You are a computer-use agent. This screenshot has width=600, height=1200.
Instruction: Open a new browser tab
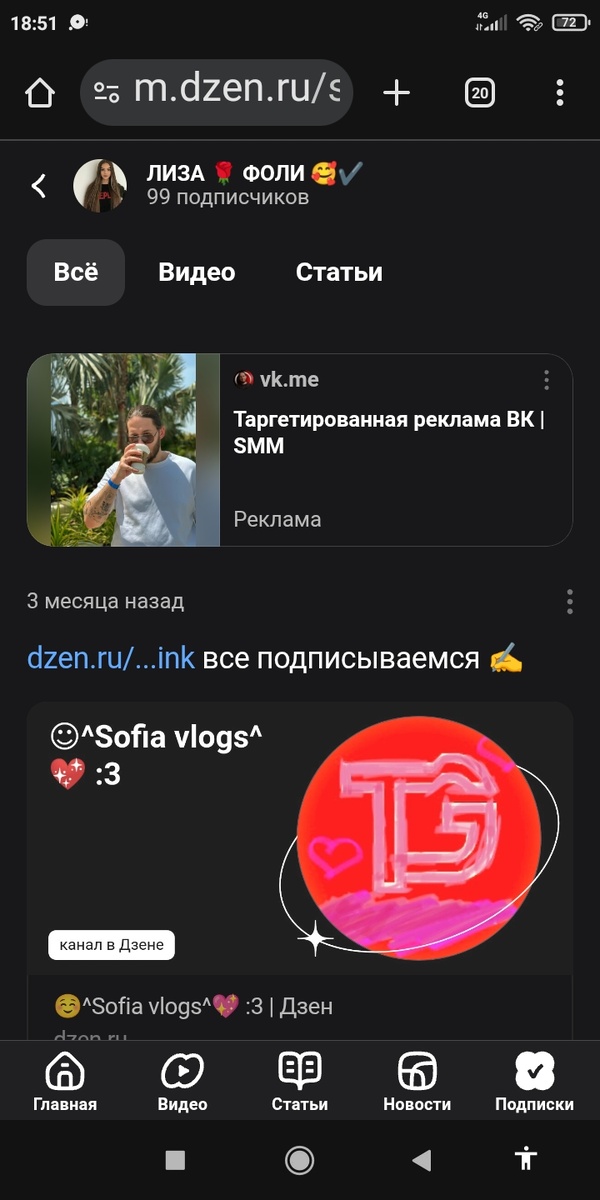click(x=397, y=93)
